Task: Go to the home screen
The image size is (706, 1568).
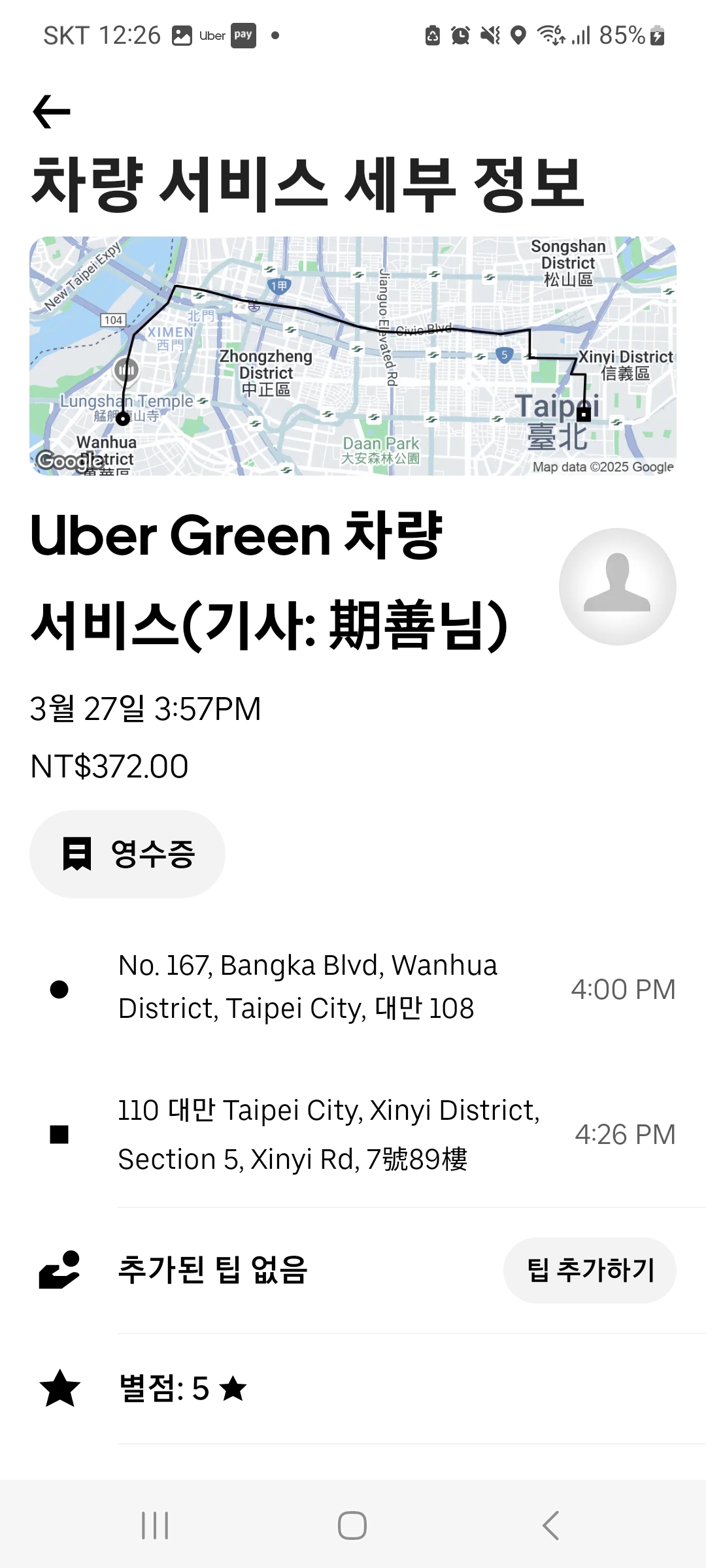Action: click(352, 1526)
